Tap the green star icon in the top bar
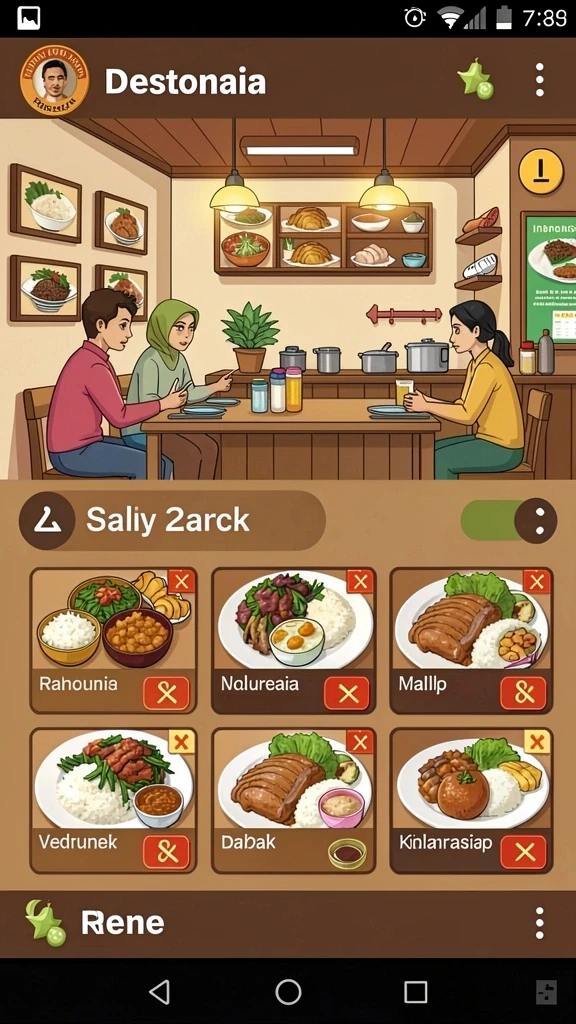Screen dimensions: 576x1024 476,80
